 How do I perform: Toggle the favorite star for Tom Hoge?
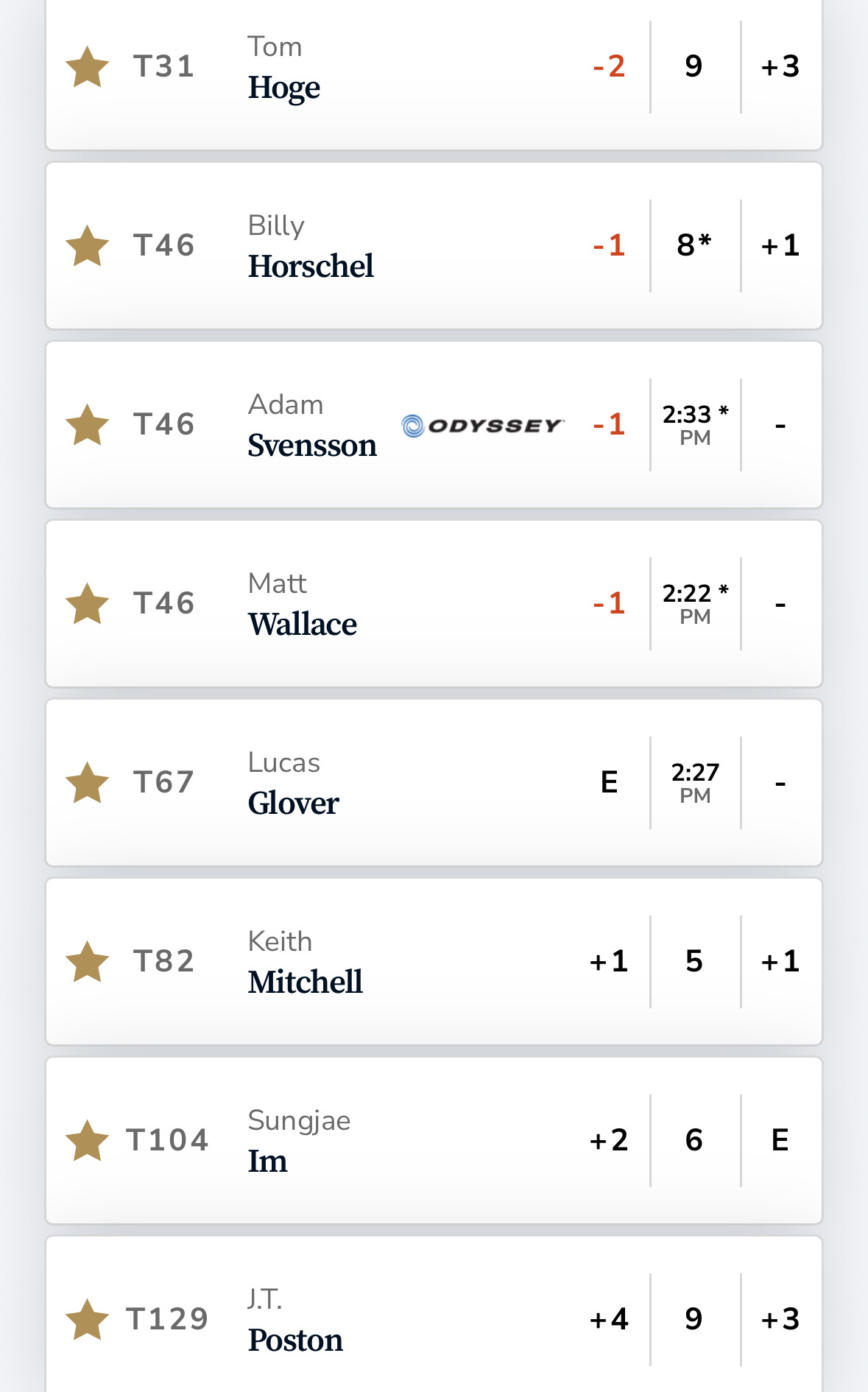coord(88,67)
